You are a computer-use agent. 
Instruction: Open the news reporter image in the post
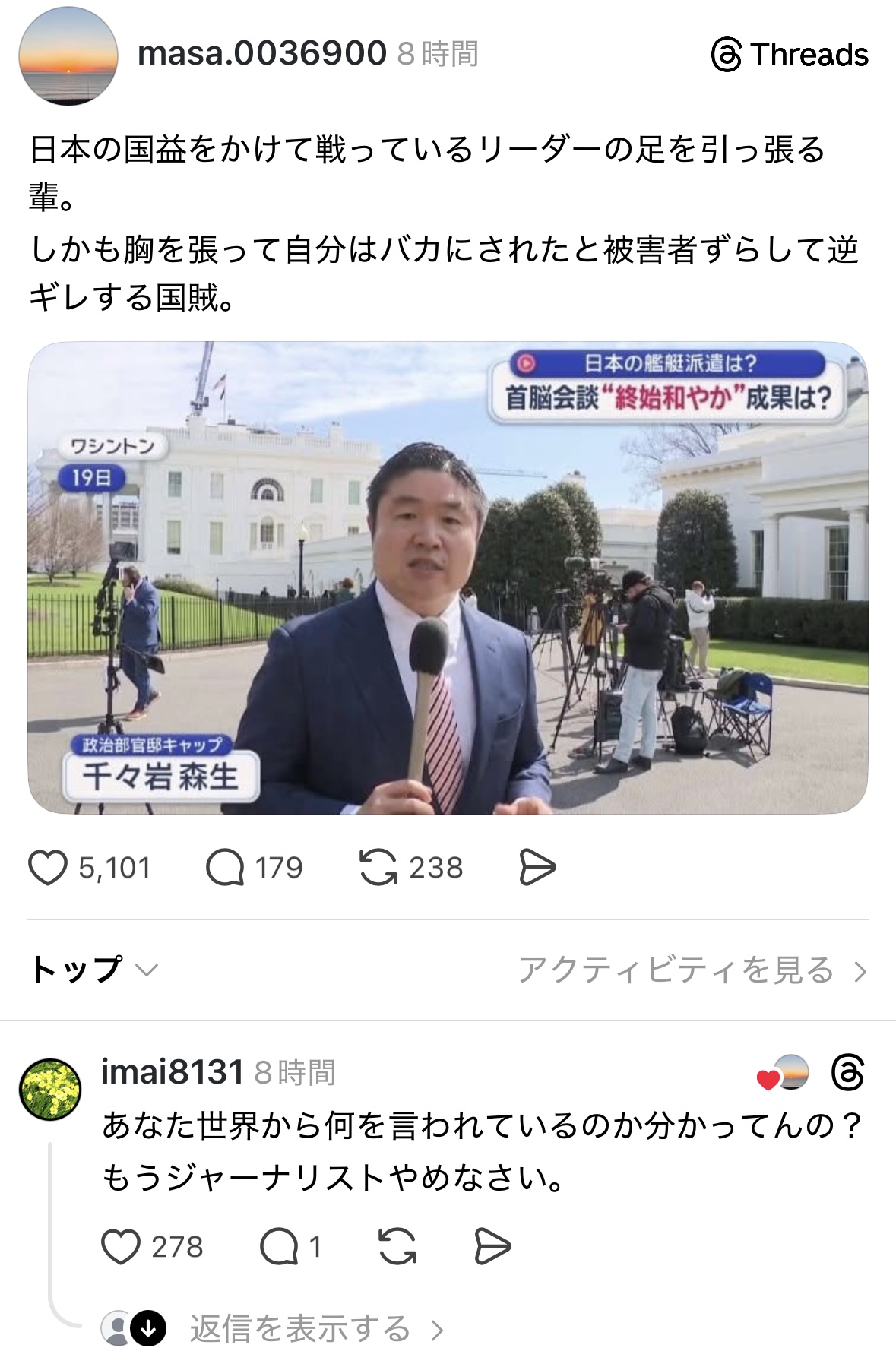point(448,577)
